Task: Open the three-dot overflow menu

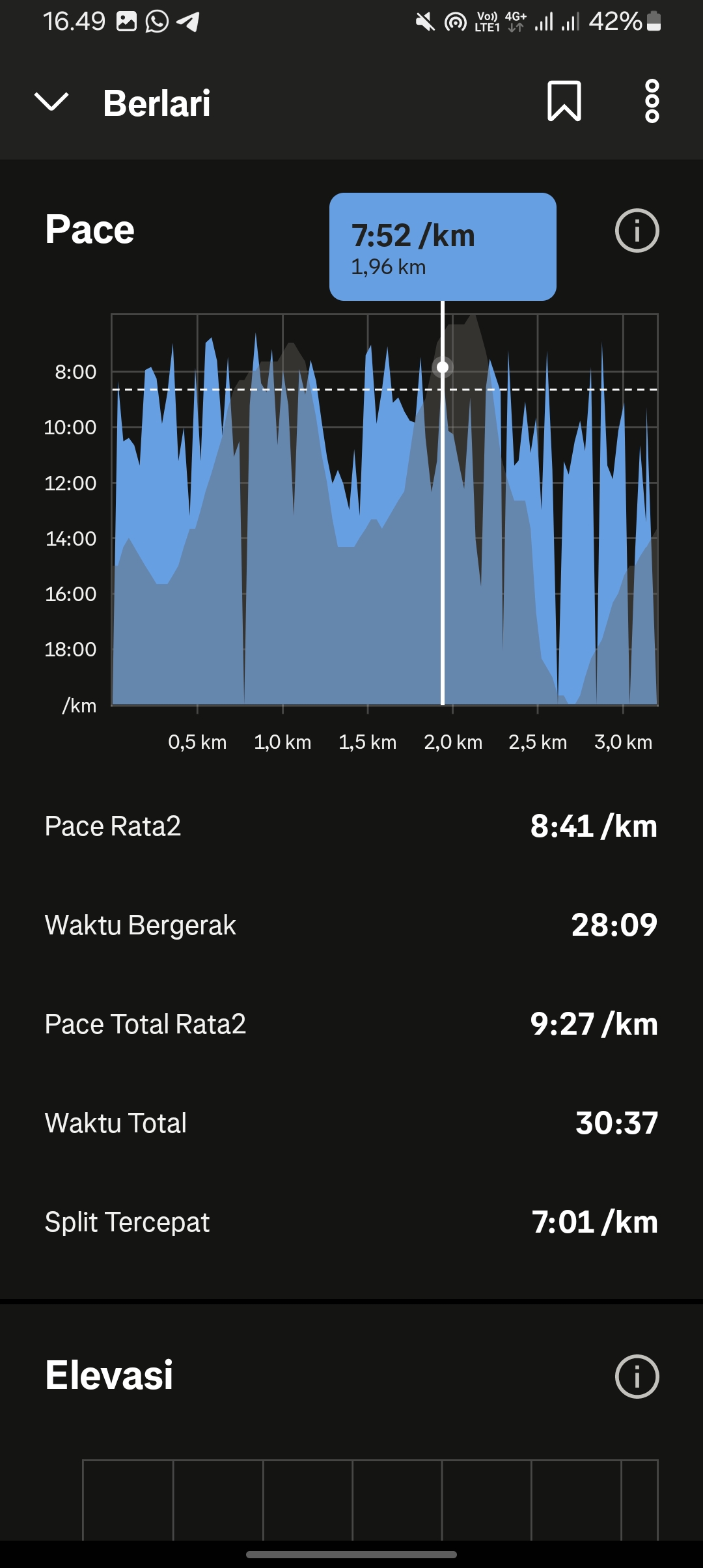Action: [651, 102]
